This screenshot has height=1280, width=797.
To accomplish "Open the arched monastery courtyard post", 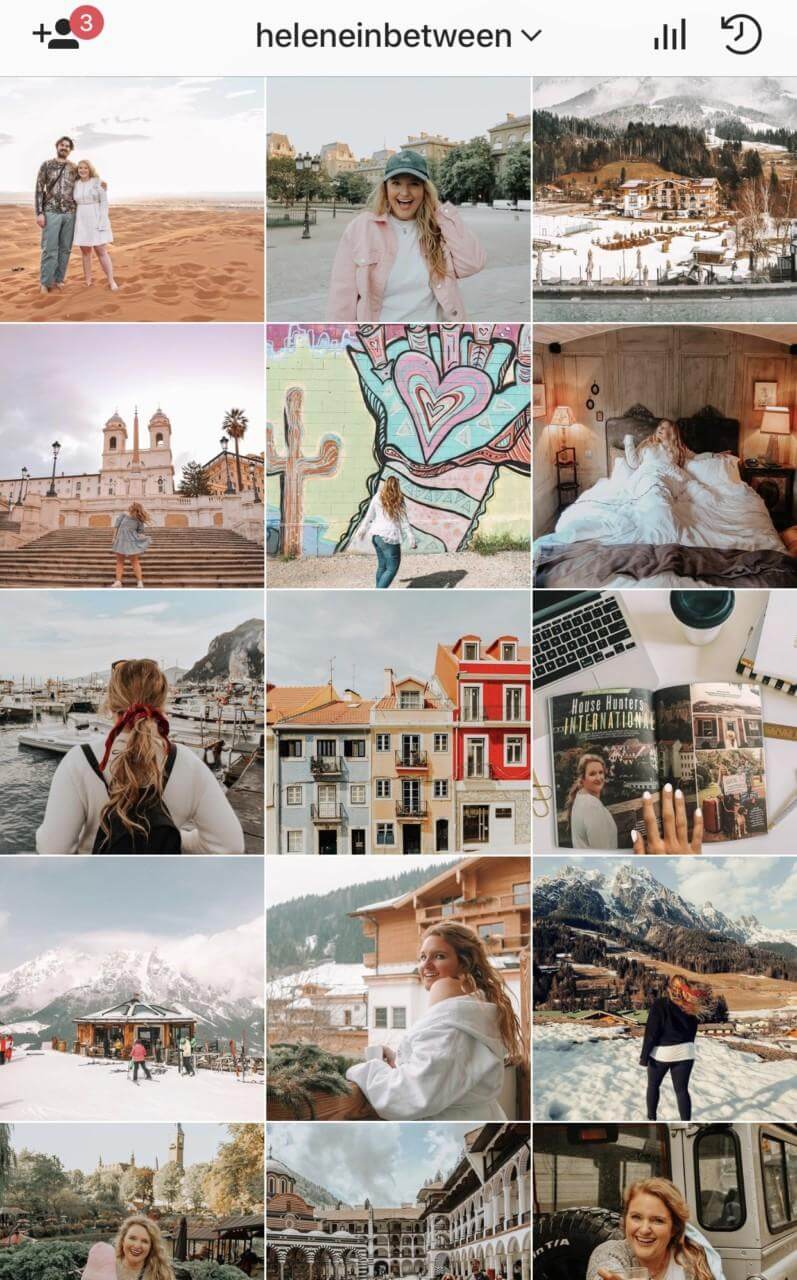I will [x=398, y=1202].
